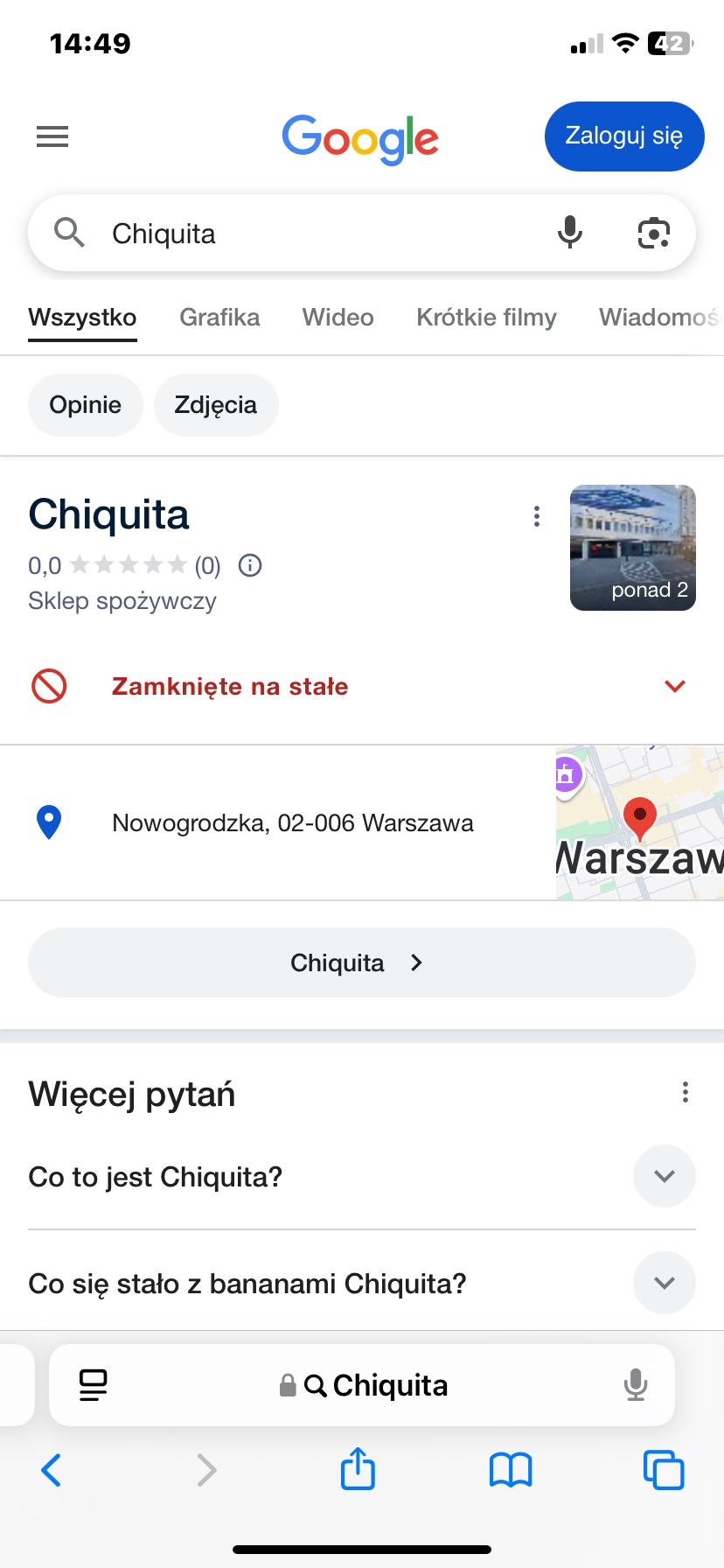Open the hamburger menu
The image size is (724, 1568).
point(52,136)
